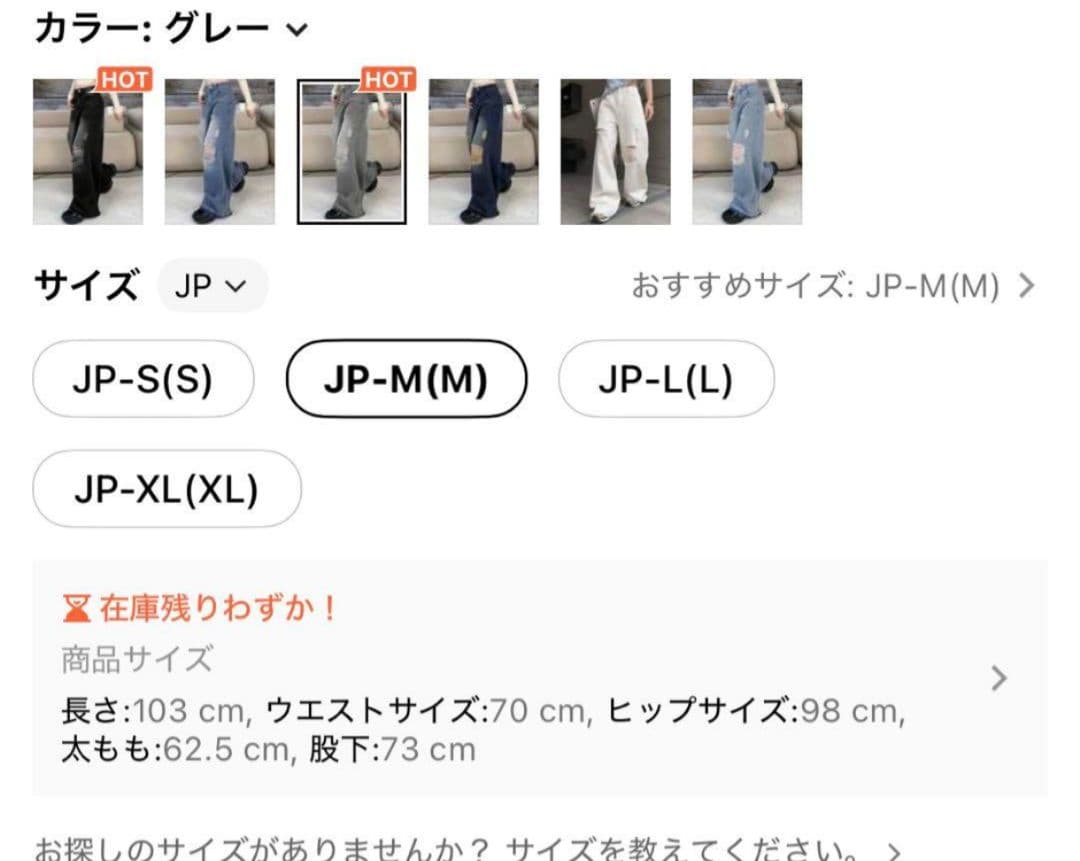Open おすすめサイズ: JP-M(M) recommendation

832,287
